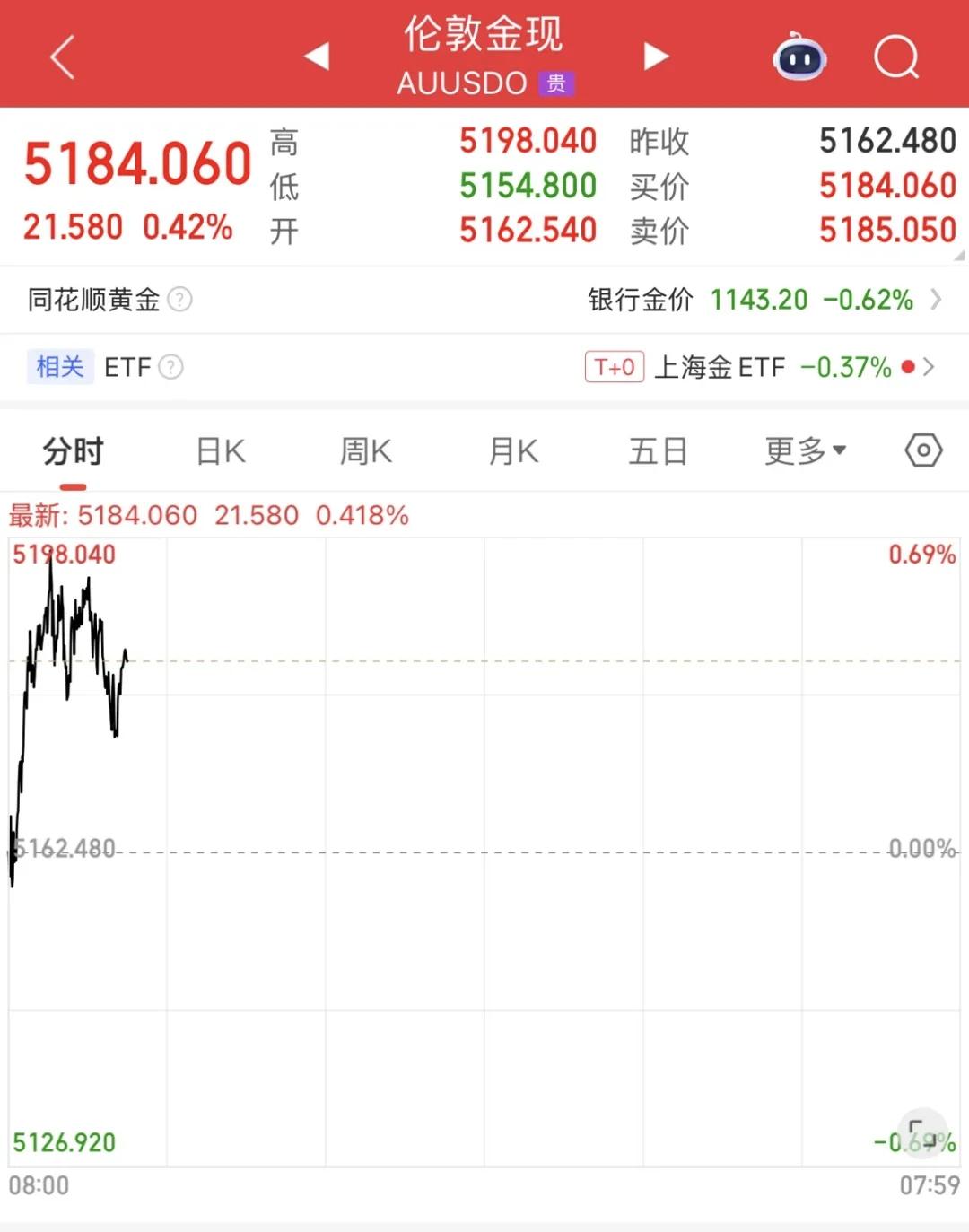The image size is (969, 1232).
Task: Switch to the 月K chart tab
Action: click(x=513, y=451)
